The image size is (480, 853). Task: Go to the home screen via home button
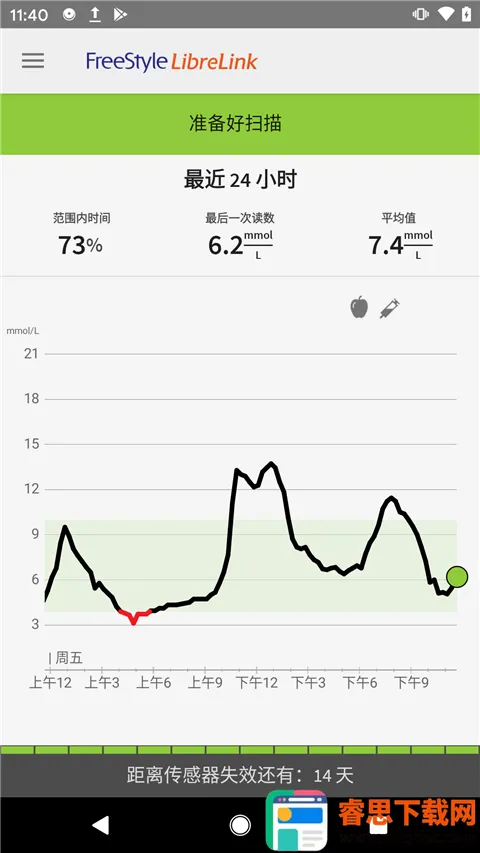pyautogui.click(x=240, y=825)
